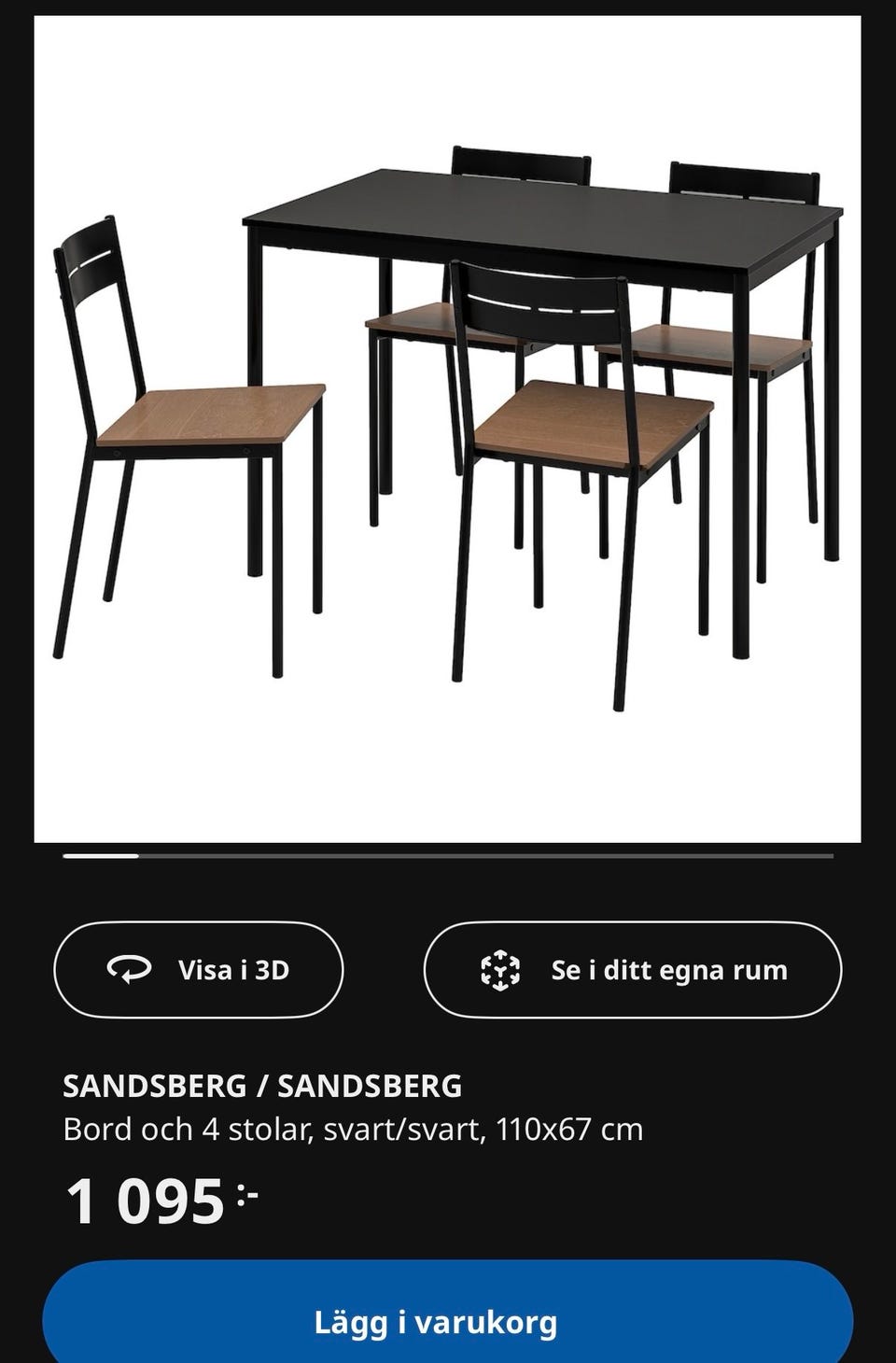This screenshot has width=896, height=1363.
Task: Click the SANDSBERG / SANDSBERG product title
Action: (262, 1087)
